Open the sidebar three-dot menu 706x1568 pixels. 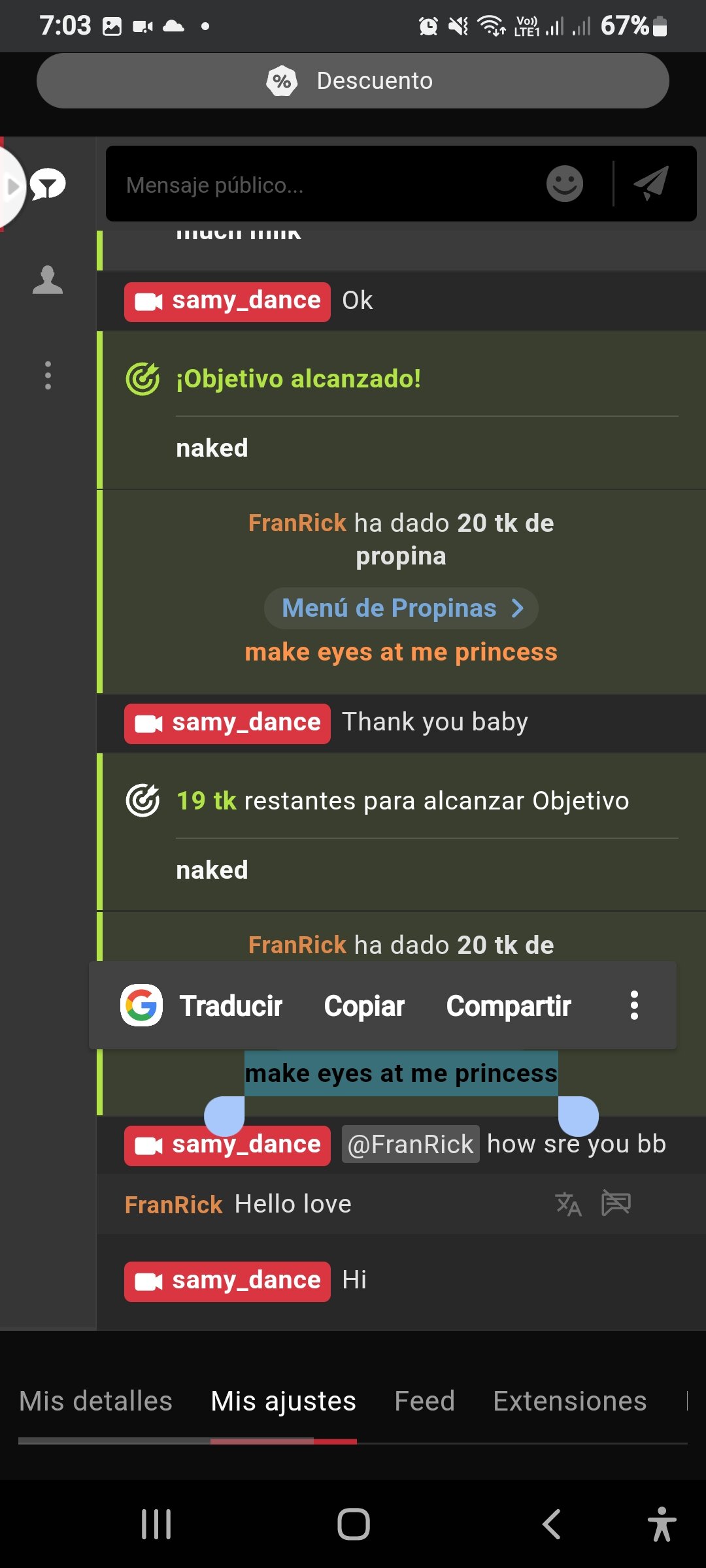(x=48, y=376)
